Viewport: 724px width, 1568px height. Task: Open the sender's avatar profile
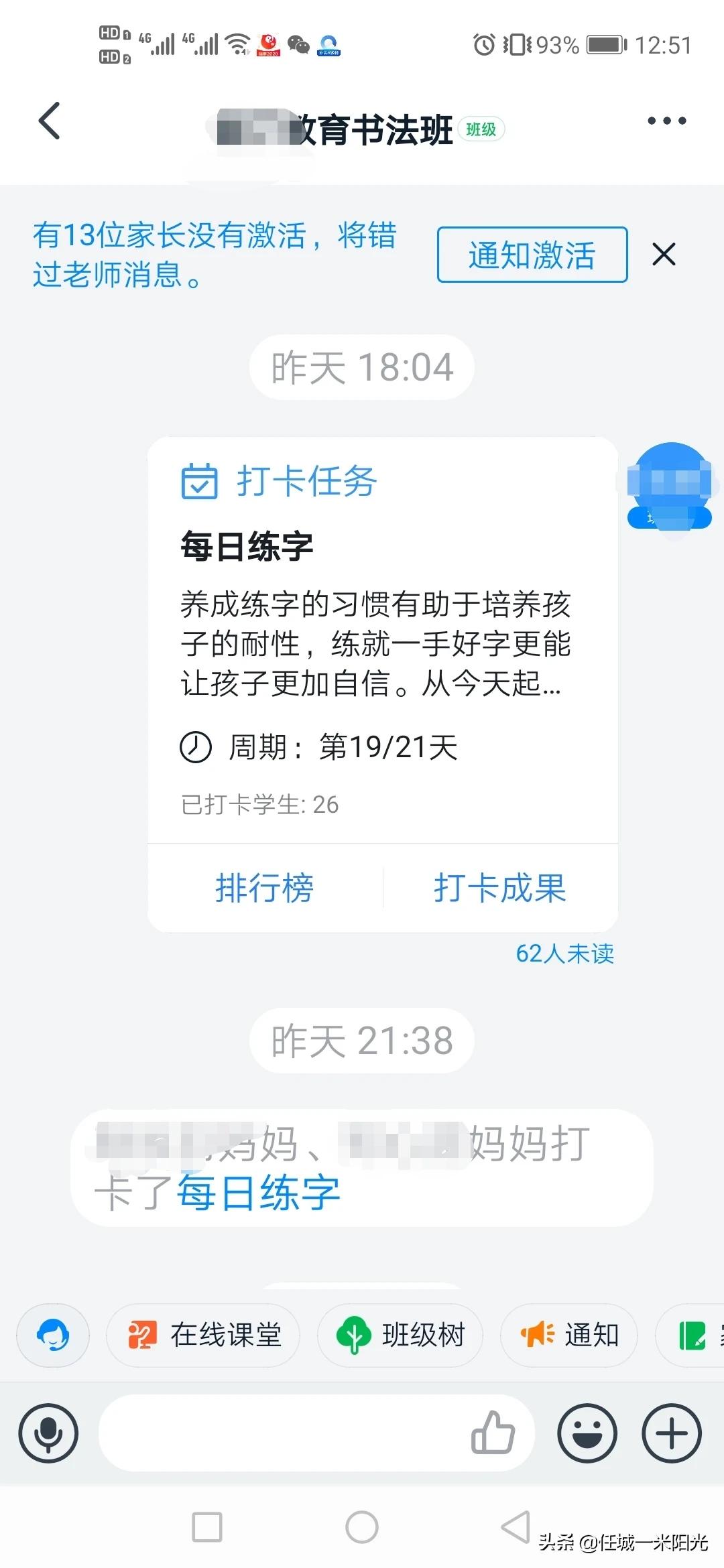tap(670, 485)
